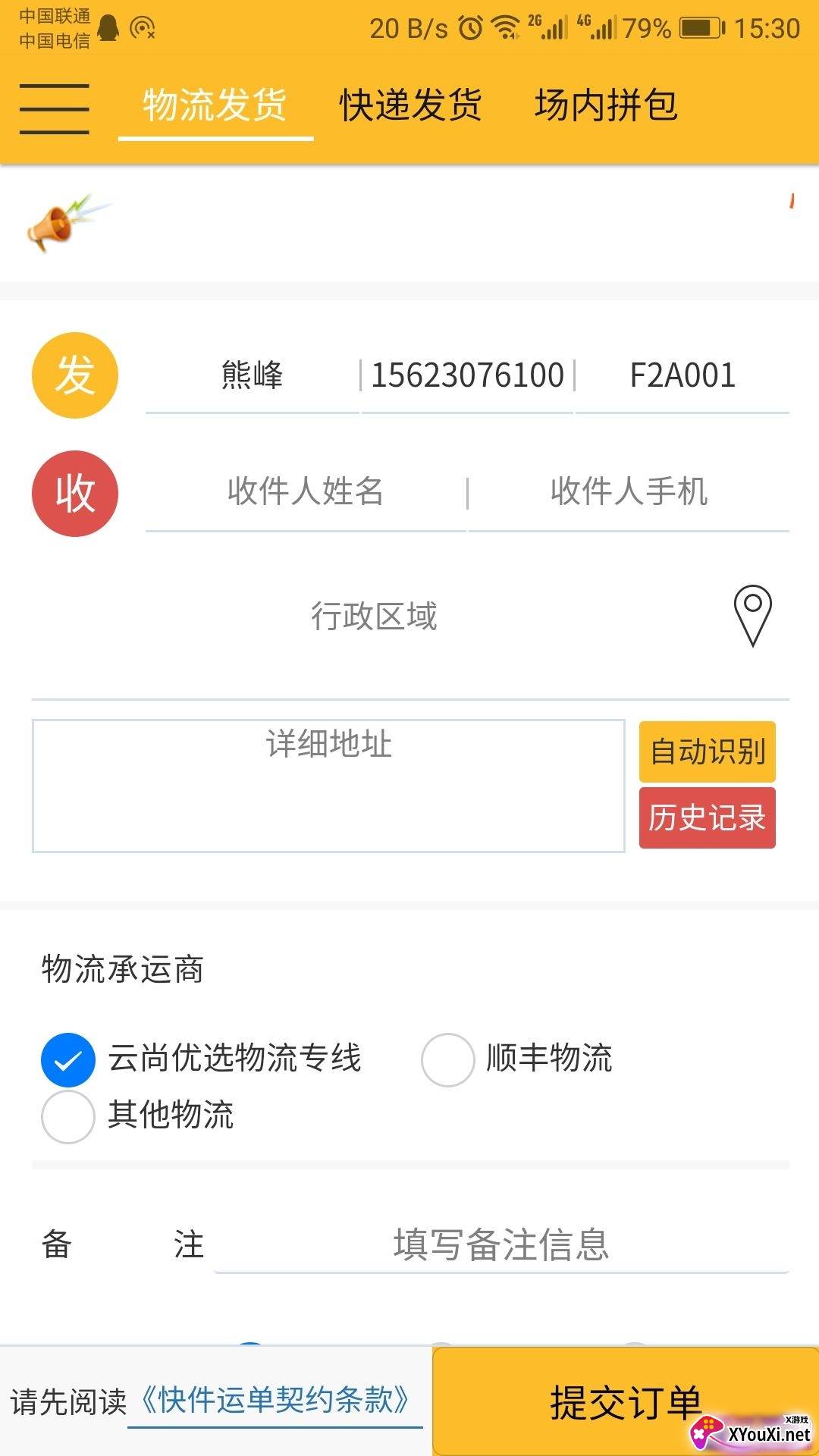The image size is (819, 1456).
Task: Edit sender name 熊峰
Action: tap(252, 375)
